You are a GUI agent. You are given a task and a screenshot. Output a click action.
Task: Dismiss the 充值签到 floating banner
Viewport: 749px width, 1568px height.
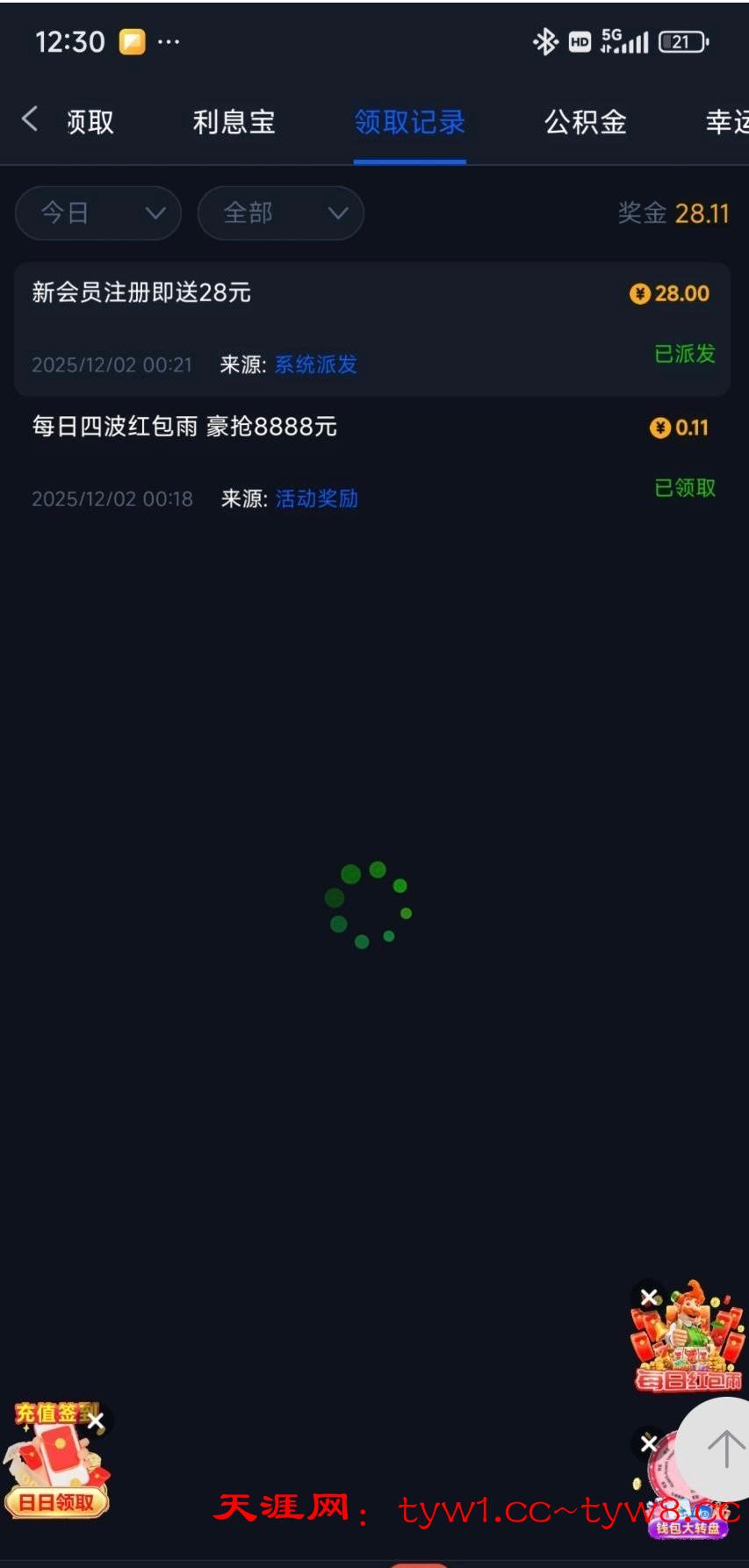pos(96,1421)
